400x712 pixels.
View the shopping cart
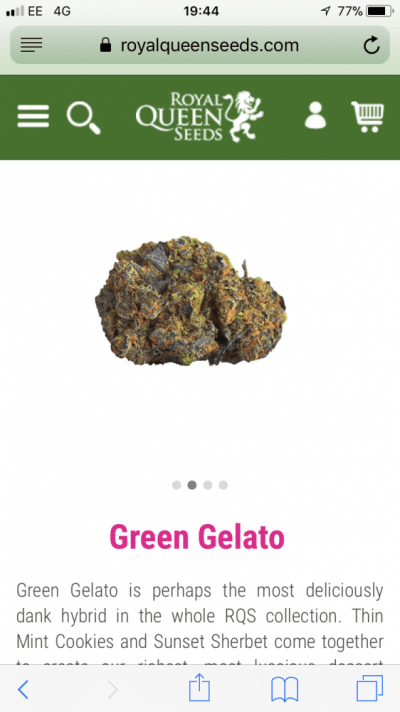(367, 117)
